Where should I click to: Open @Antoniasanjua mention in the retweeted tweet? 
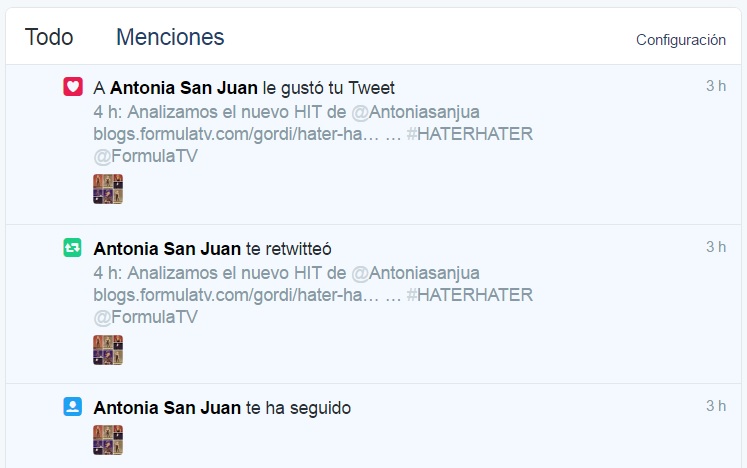tap(415, 273)
